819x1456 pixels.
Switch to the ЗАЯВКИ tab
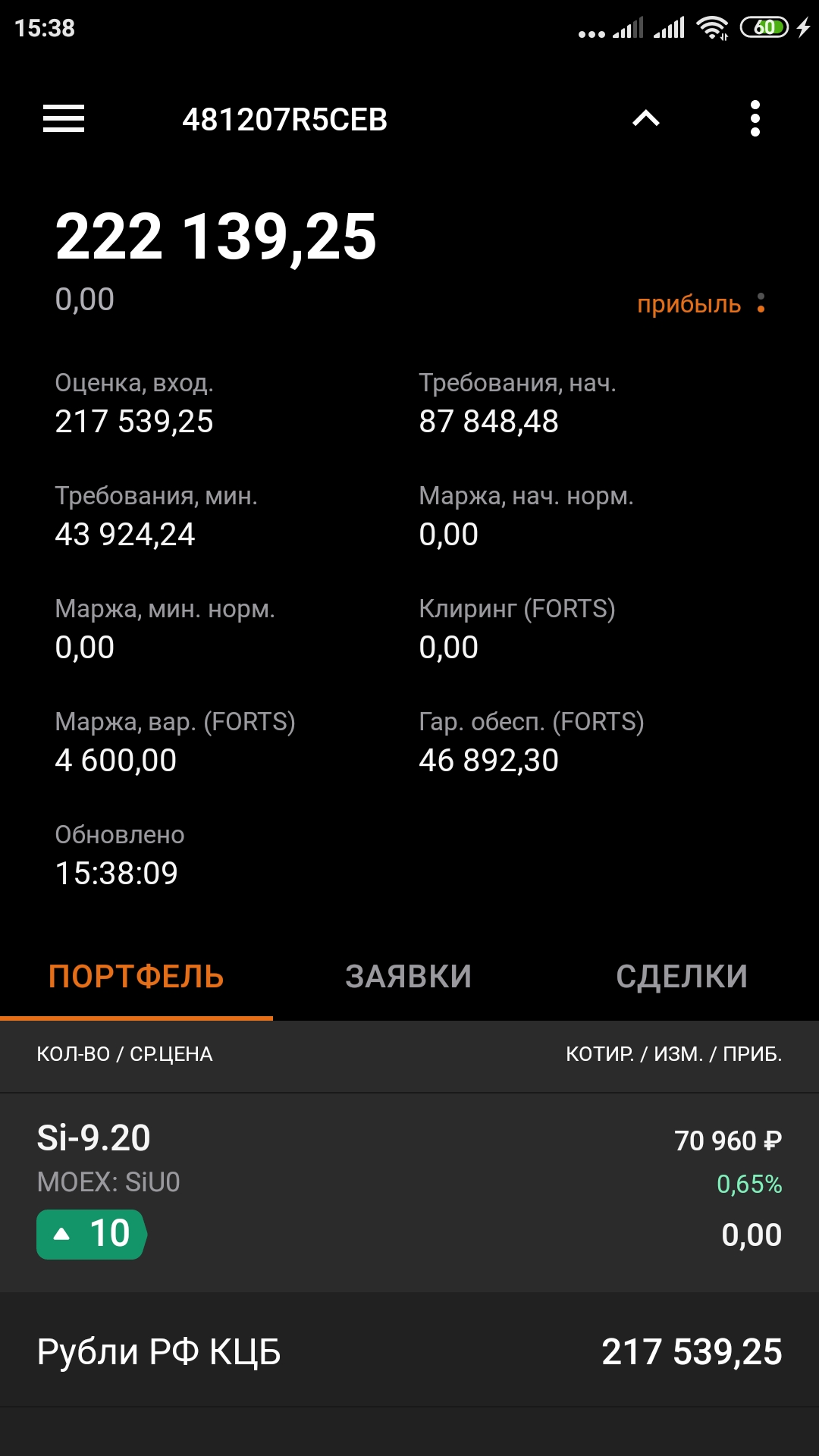pyautogui.click(x=409, y=977)
